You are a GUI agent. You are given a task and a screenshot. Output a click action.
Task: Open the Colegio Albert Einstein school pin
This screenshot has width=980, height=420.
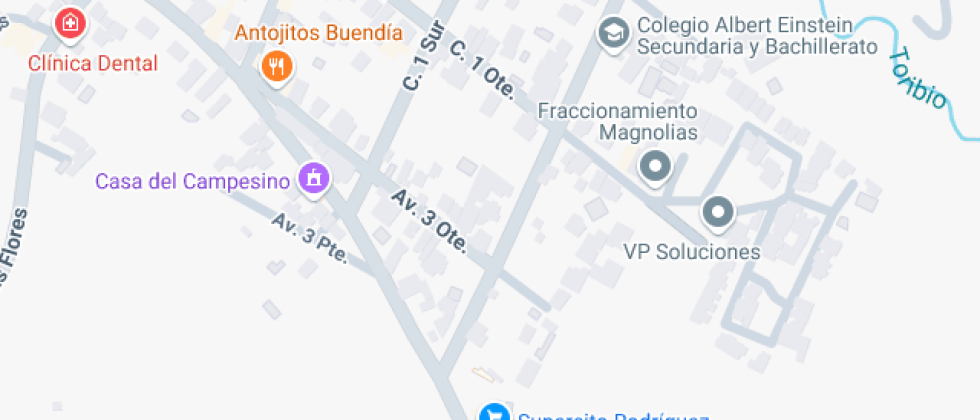point(611,34)
